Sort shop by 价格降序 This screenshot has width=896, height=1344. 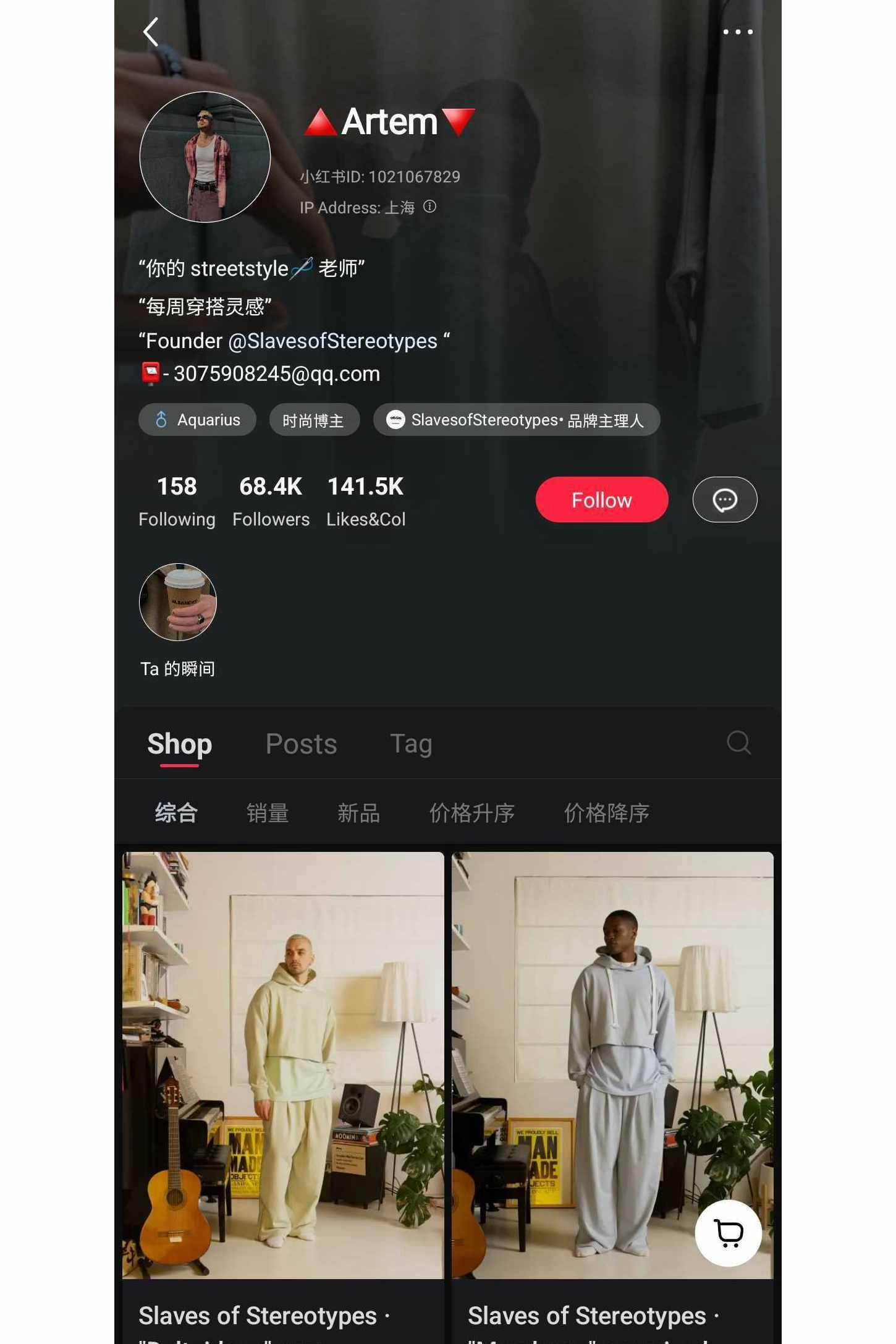[x=606, y=812]
